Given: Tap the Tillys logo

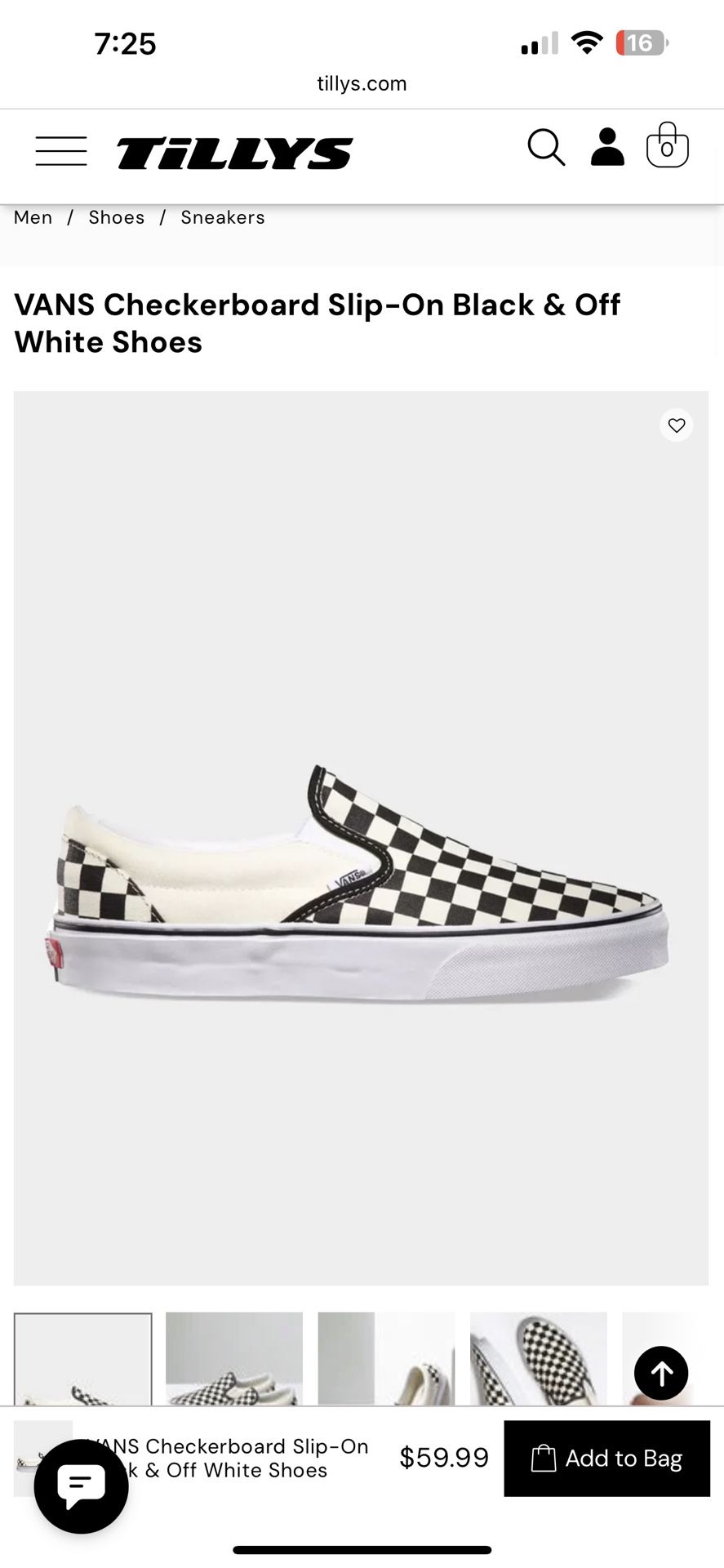Looking at the screenshot, I should point(233,151).
